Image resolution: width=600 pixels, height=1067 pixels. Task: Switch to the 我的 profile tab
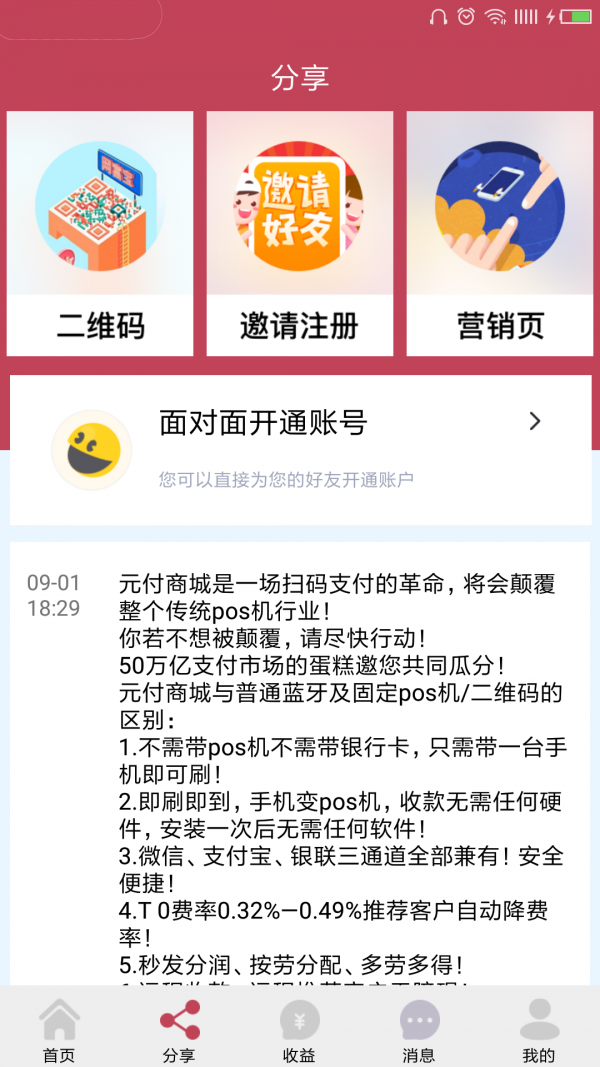(539, 1030)
